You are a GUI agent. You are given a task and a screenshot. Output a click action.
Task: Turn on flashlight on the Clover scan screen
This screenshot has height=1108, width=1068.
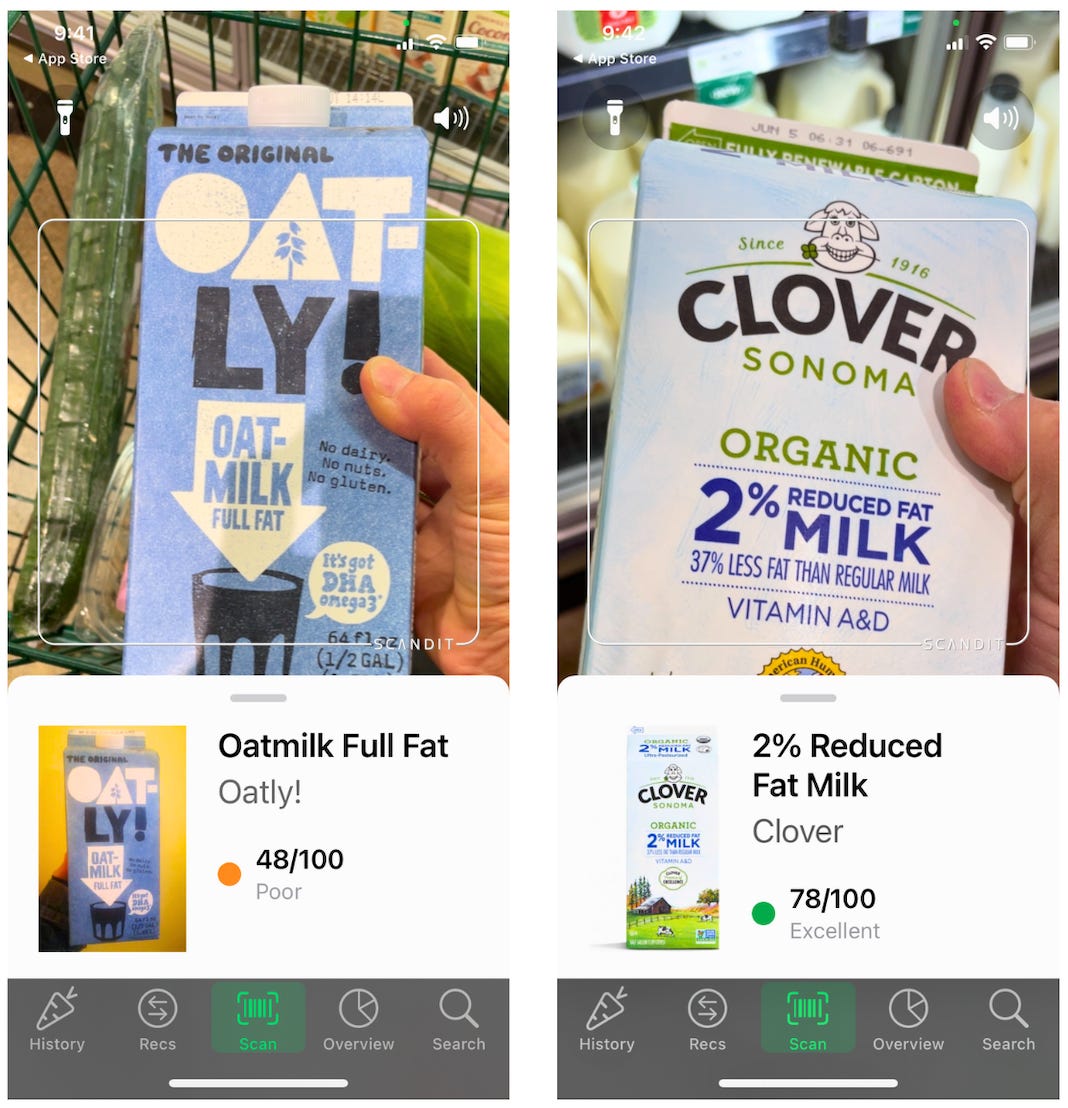tap(614, 118)
